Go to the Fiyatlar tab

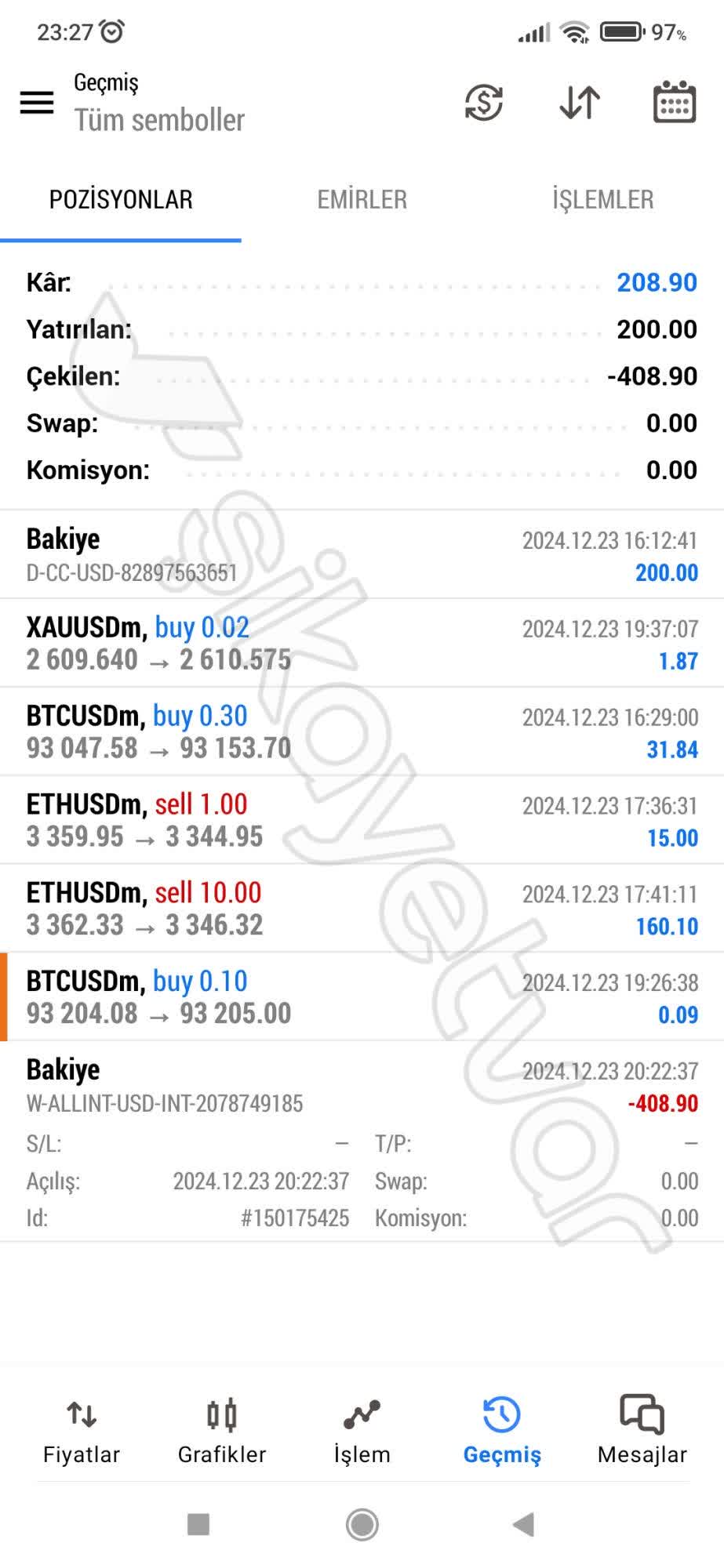coord(82,1432)
